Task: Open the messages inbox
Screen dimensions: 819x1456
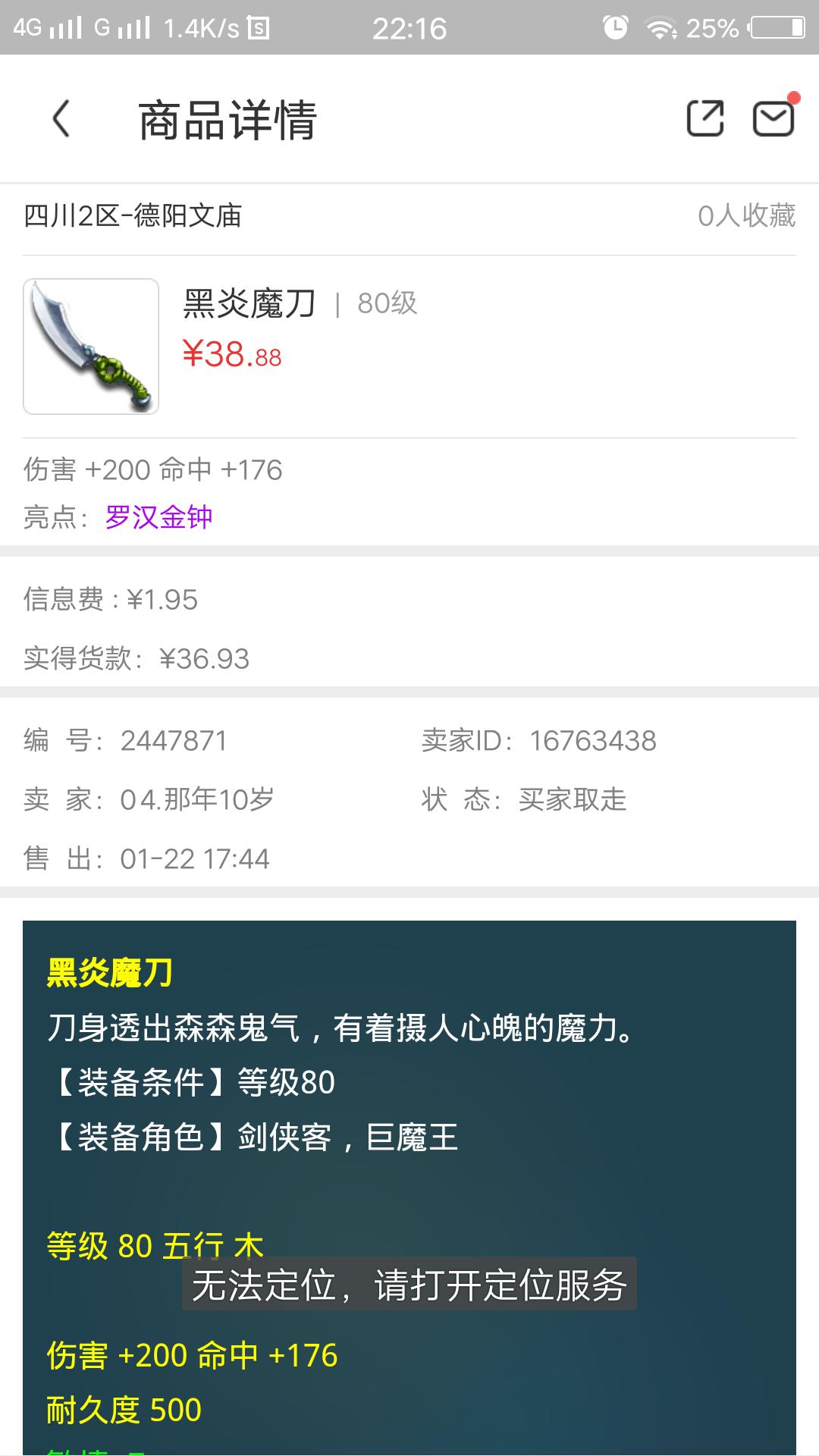Action: click(773, 118)
